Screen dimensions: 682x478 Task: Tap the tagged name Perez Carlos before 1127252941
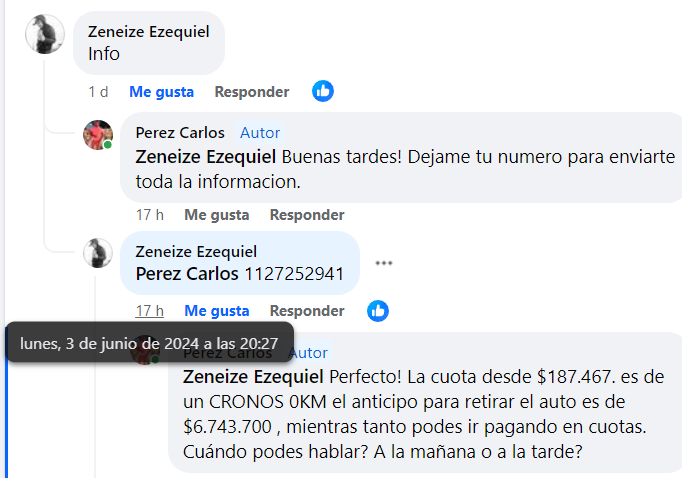click(x=187, y=273)
